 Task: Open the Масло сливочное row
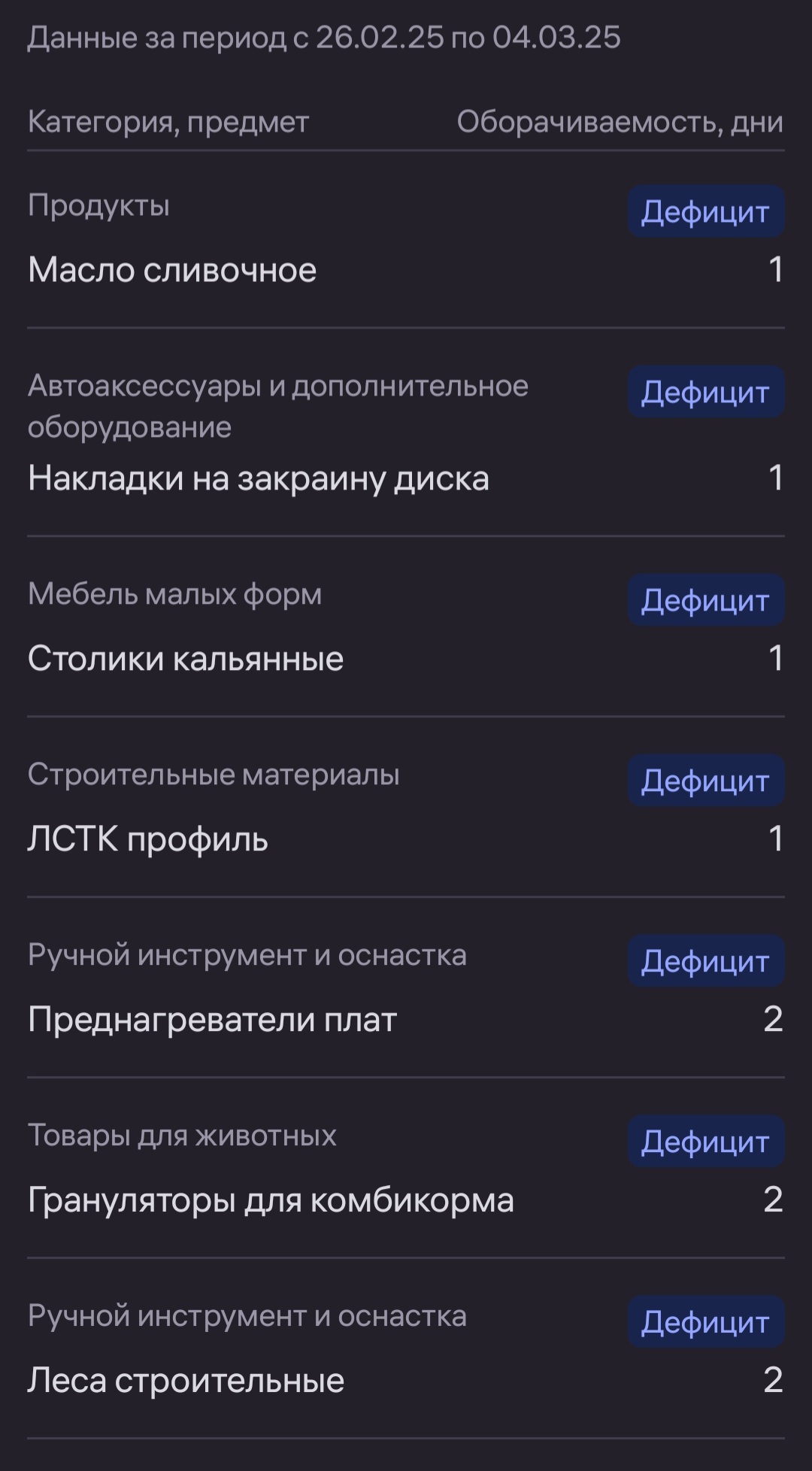pos(173,270)
